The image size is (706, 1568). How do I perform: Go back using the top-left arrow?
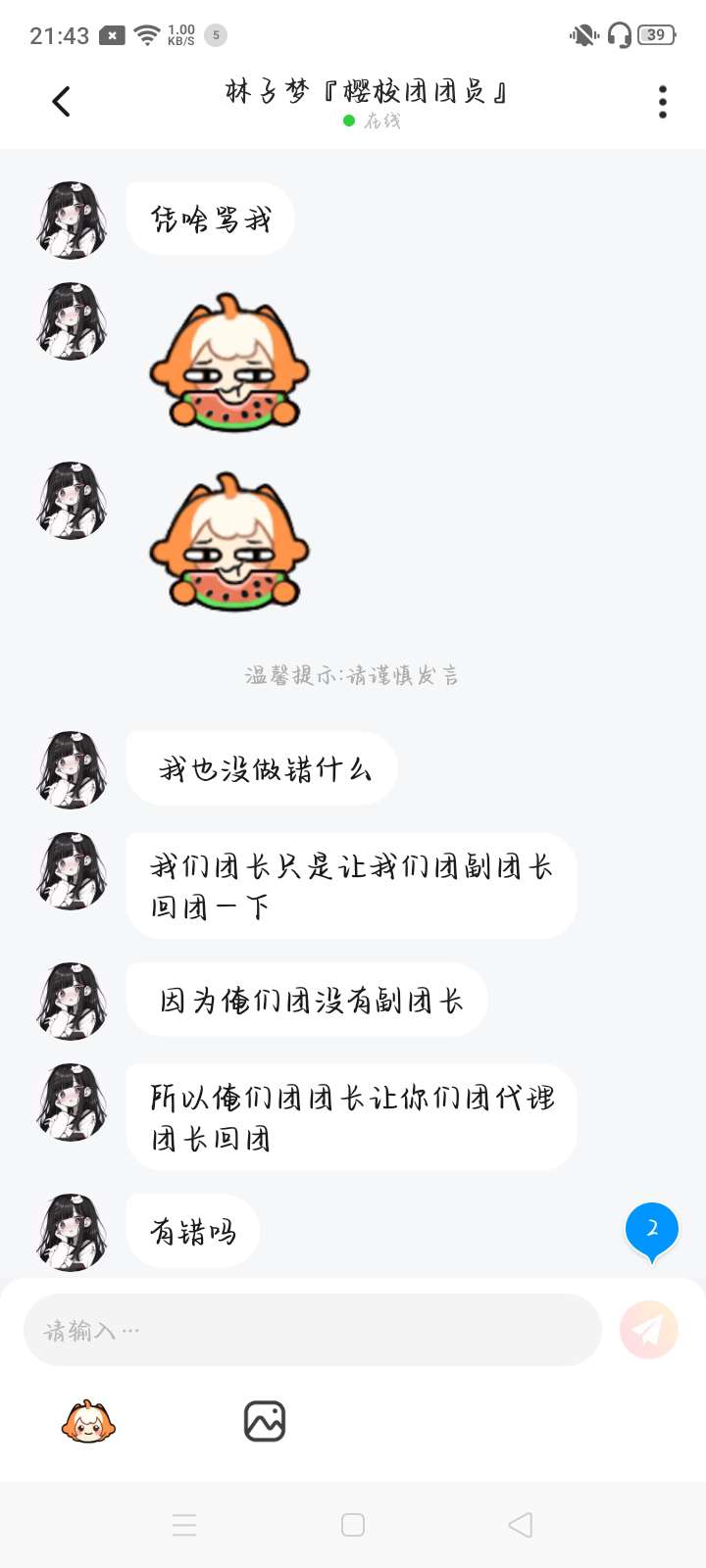pyautogui.click(x=61, y=101)
